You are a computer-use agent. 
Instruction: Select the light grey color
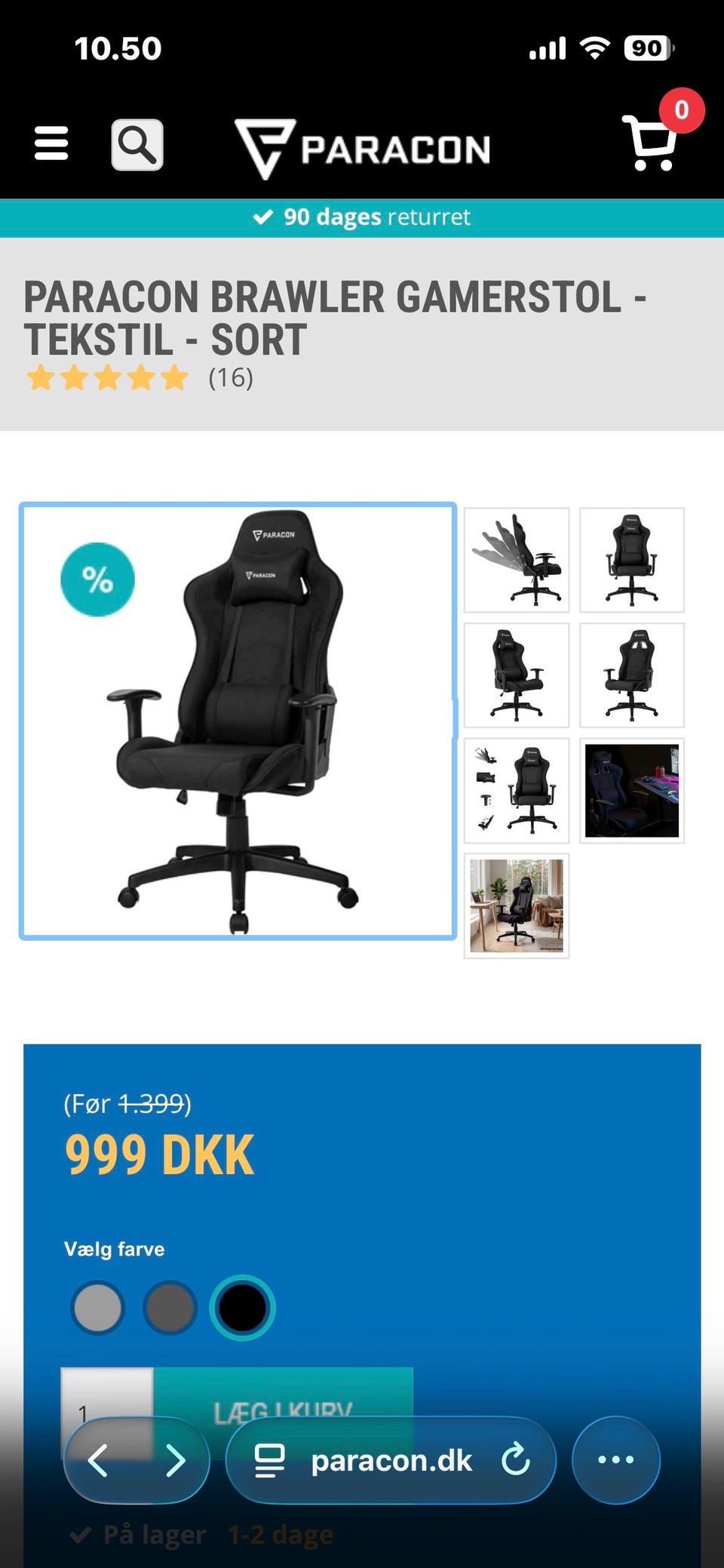[x=97, y=1308]
